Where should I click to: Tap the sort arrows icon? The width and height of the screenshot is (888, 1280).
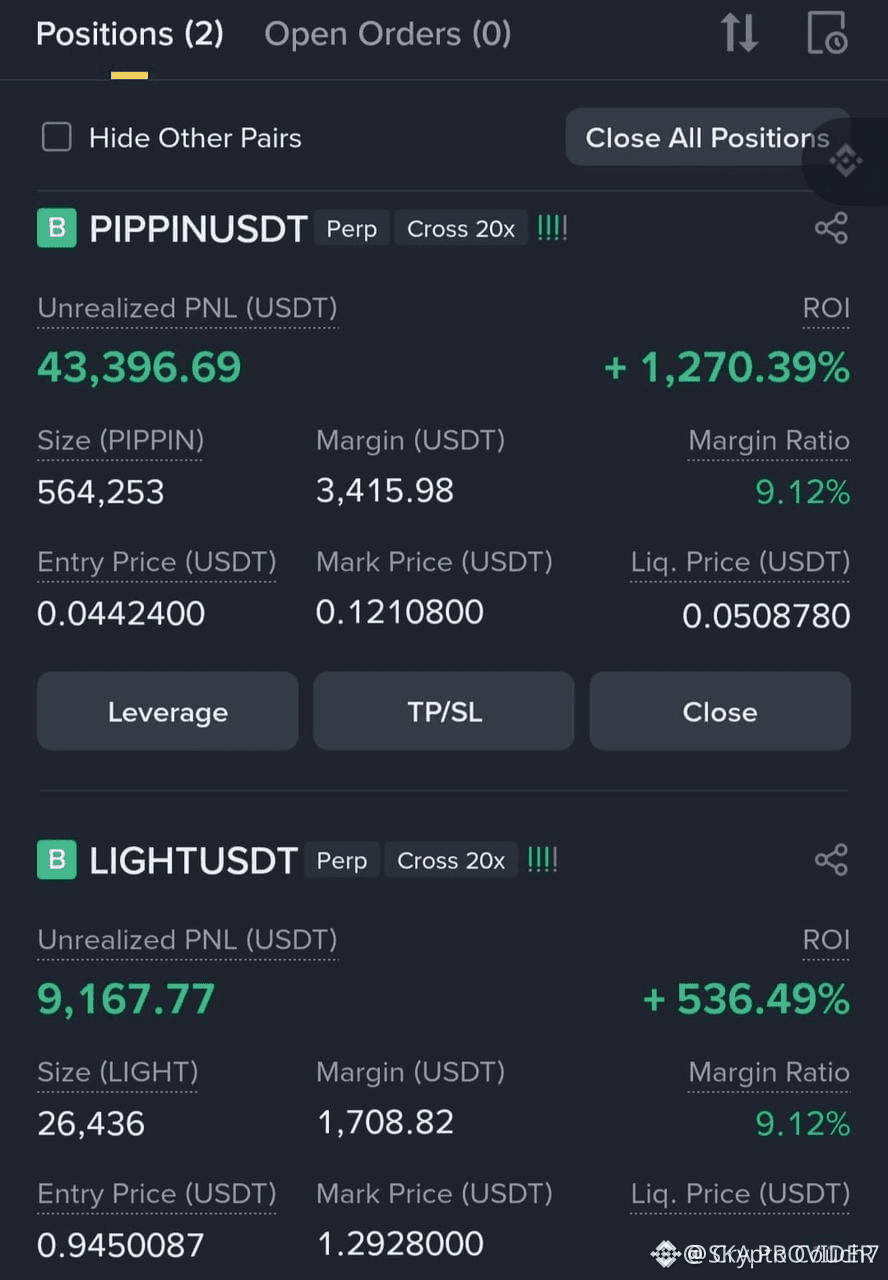(x=739, y=33)
